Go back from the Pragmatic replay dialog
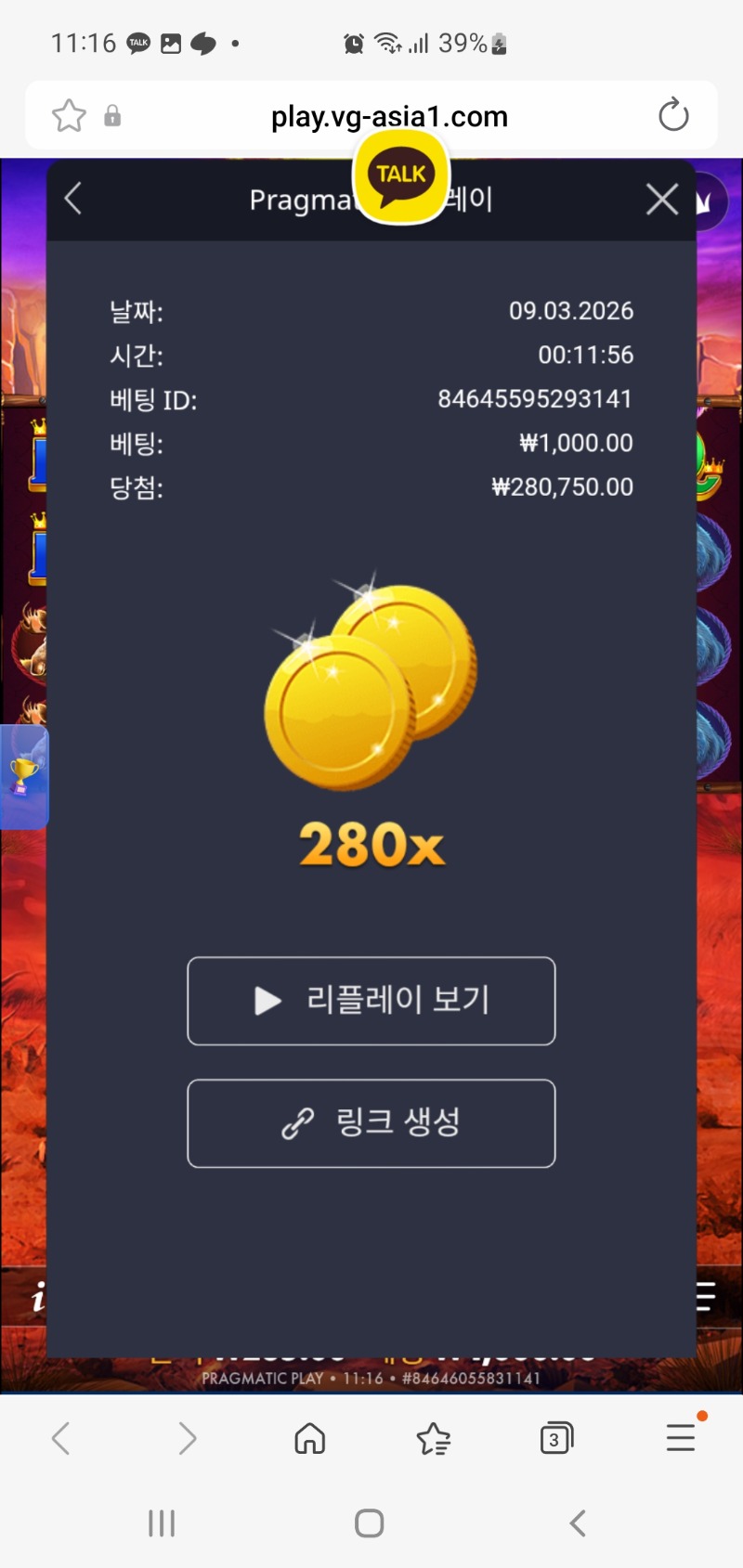This screenshot has height=1568, width=743. [x=73, y=199]
